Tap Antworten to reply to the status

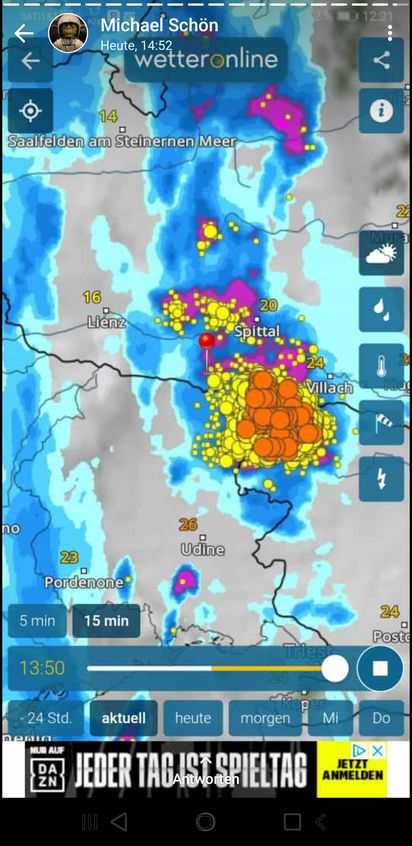coord(205,772)
